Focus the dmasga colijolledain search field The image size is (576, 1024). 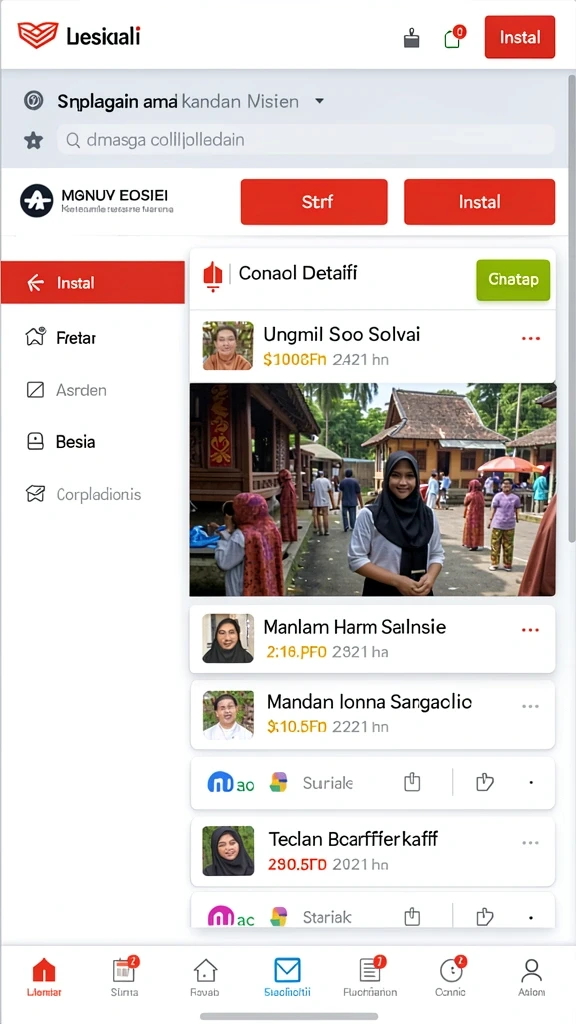pyautogui.click(x=306, y=139)
